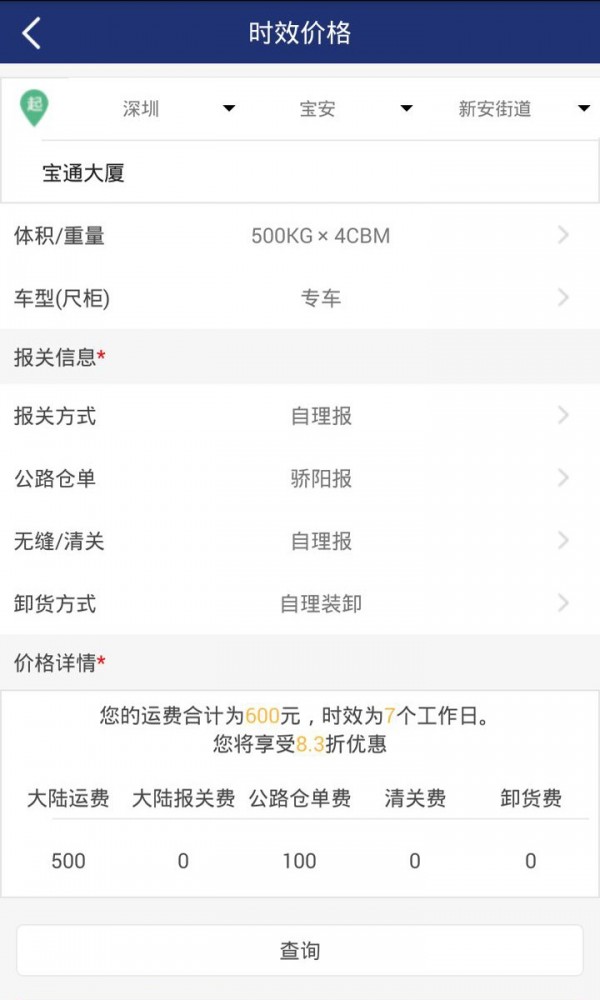The height and width of the screenshot is (1000, 600).
Task: Tap the 查询 query button
Action: click(299, 950)
